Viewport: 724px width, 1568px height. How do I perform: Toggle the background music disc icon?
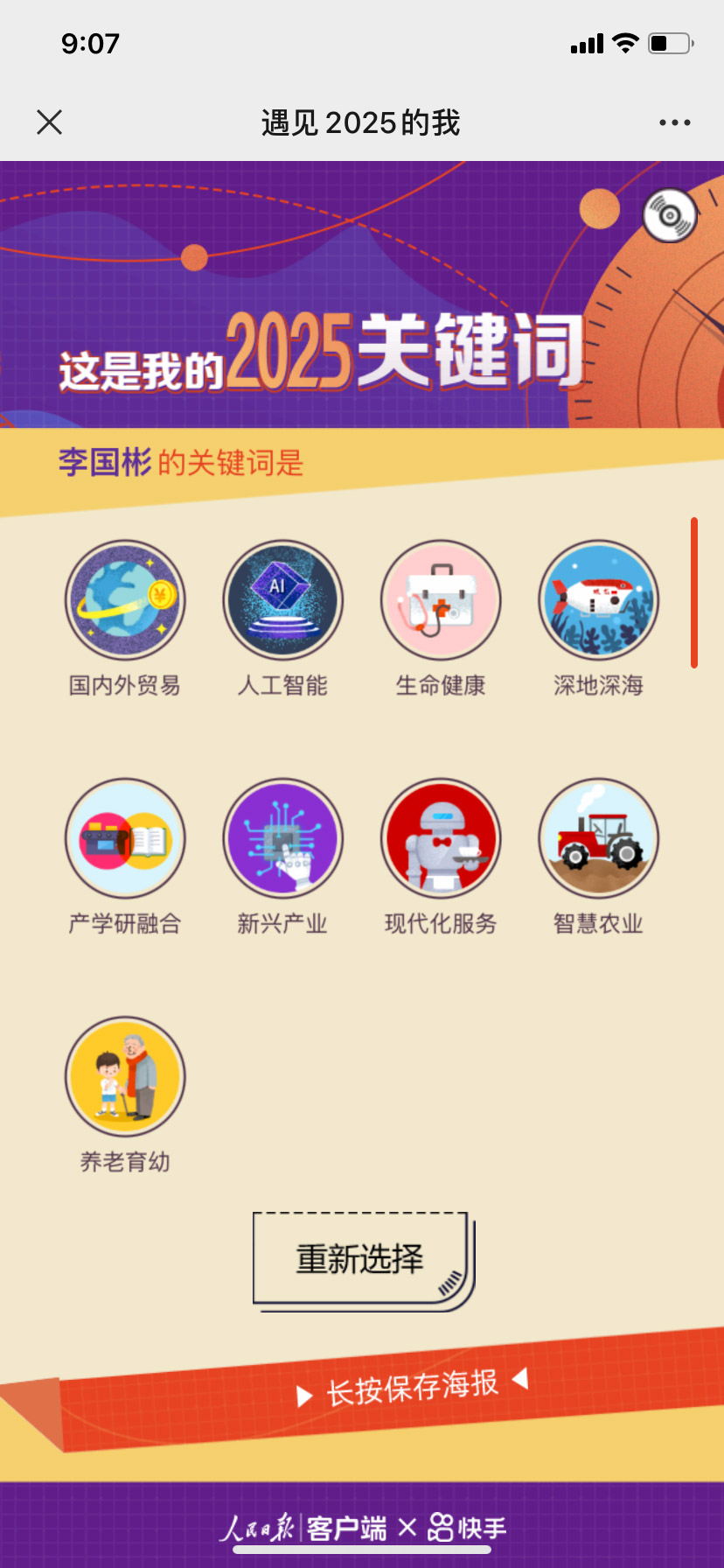[670, 215]
